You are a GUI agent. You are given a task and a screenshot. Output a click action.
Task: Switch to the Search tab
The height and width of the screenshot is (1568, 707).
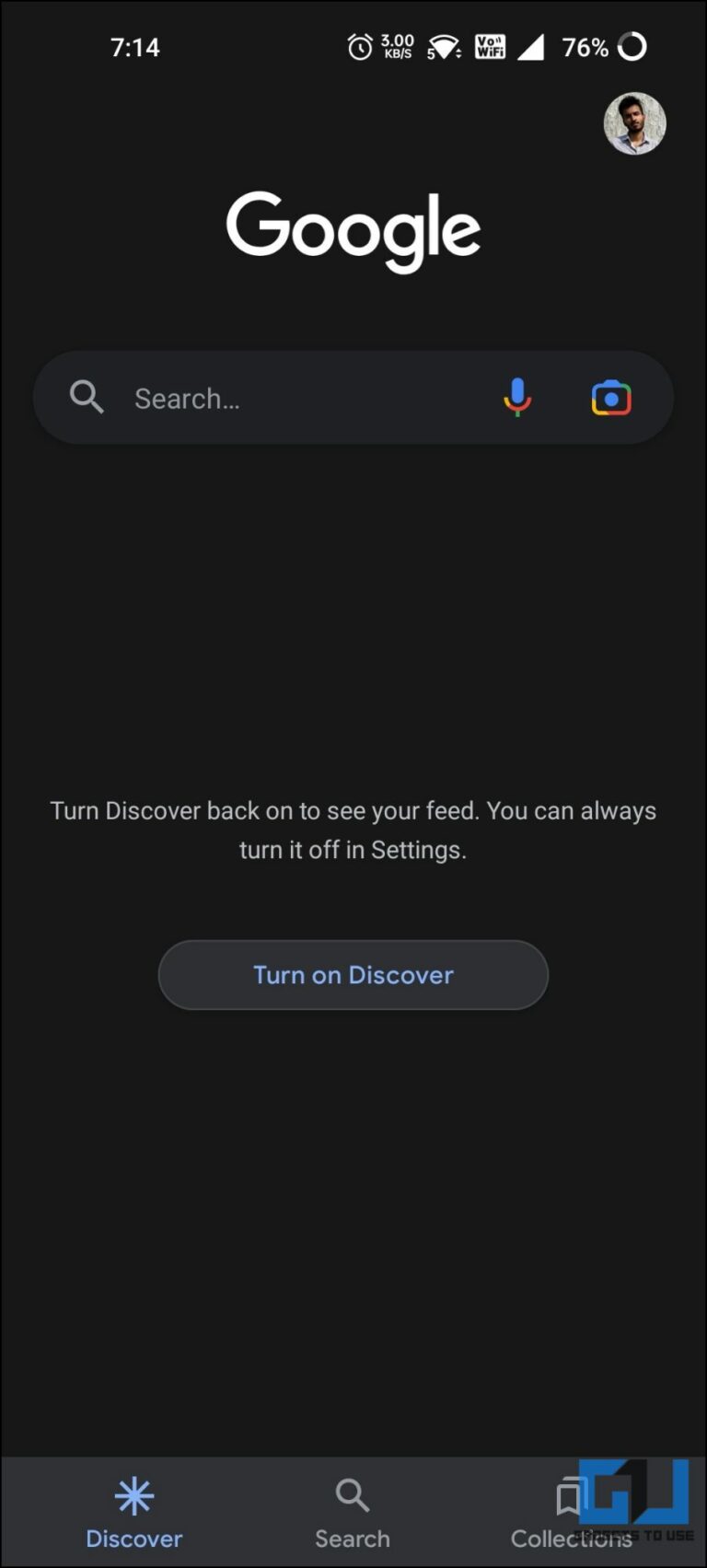pyautogui.click(x=353, y=1514)
